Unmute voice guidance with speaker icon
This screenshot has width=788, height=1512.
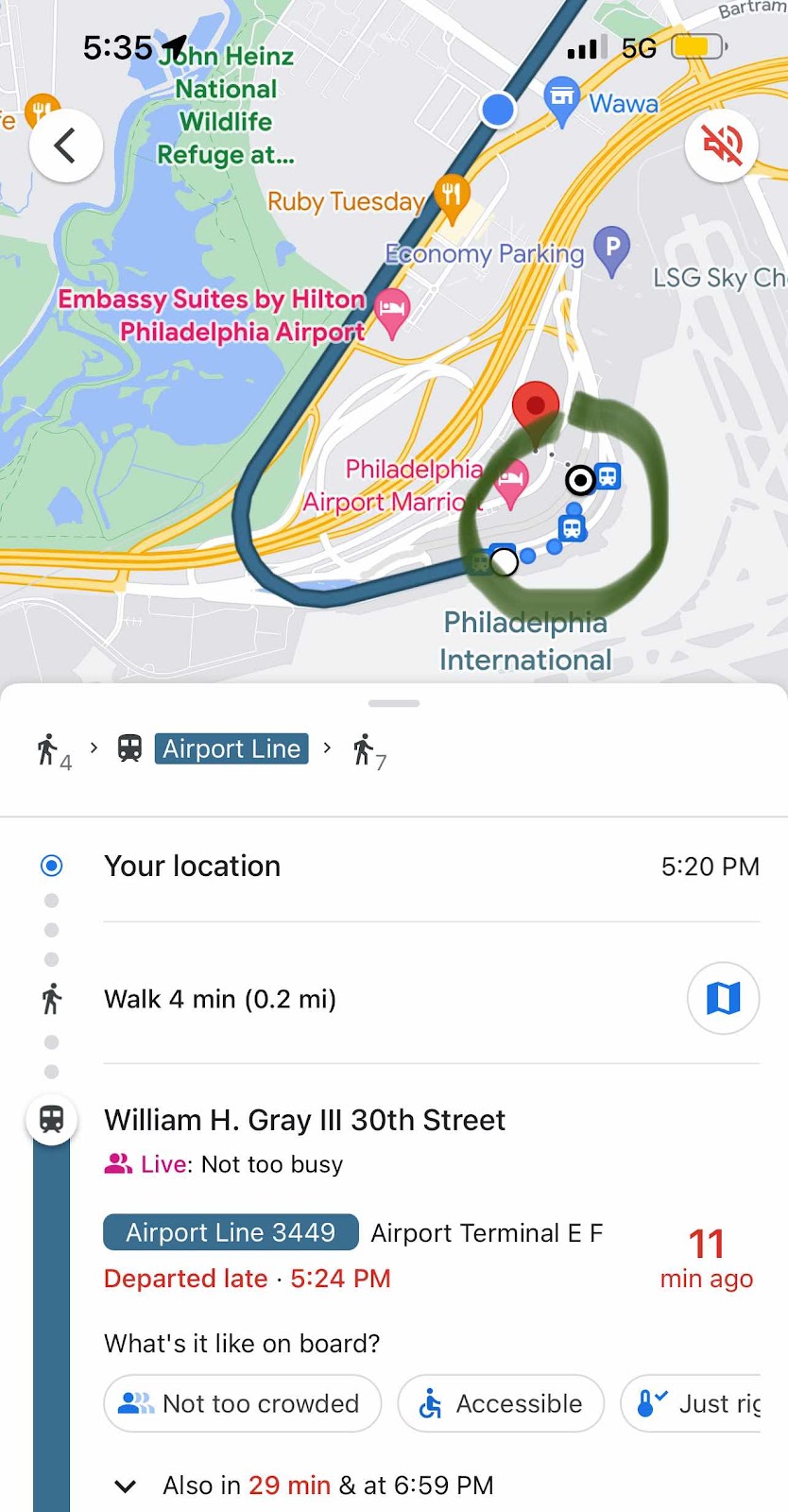(721, 146)
